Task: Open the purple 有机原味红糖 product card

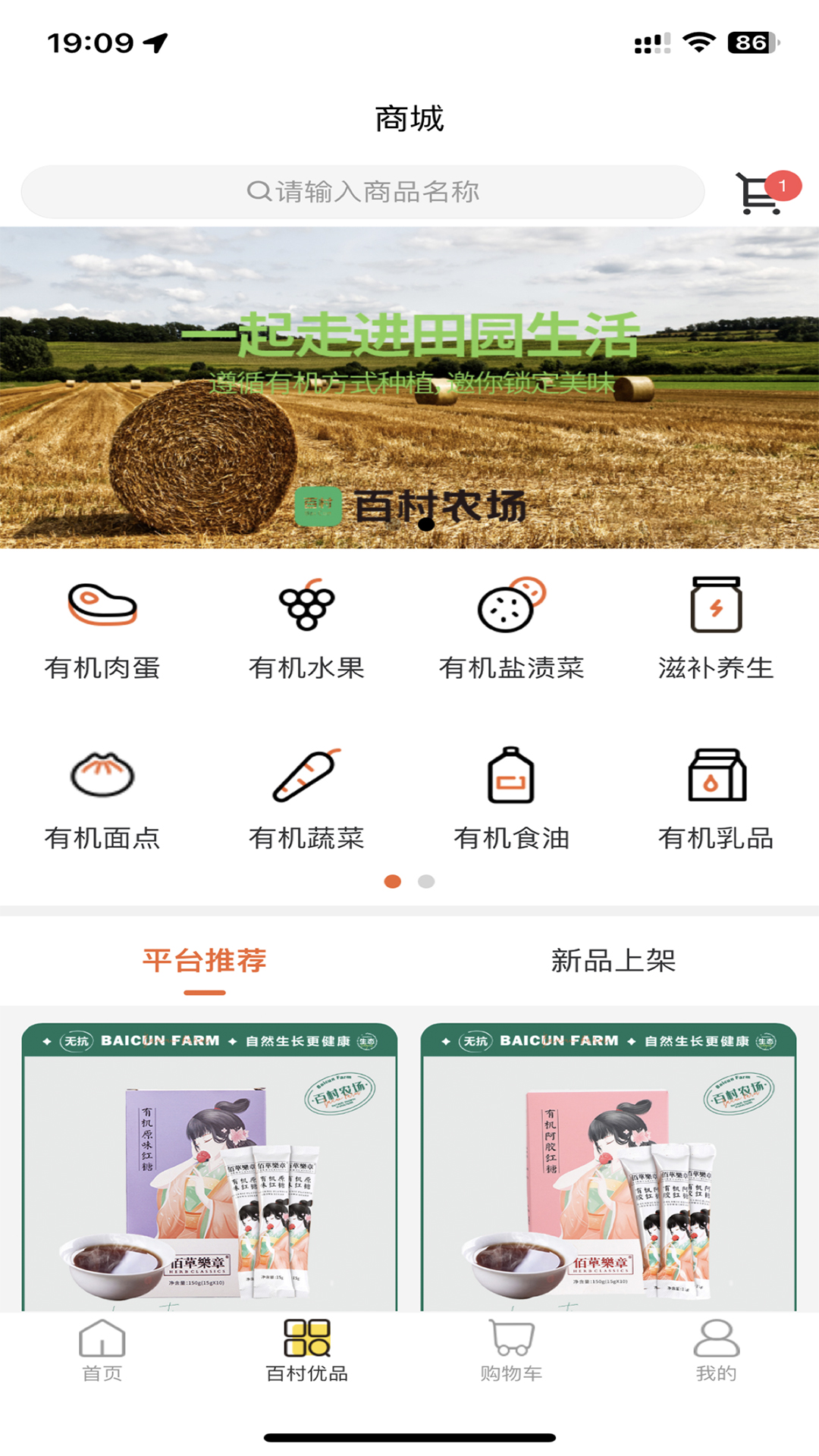Action: tap(209, 1167)
